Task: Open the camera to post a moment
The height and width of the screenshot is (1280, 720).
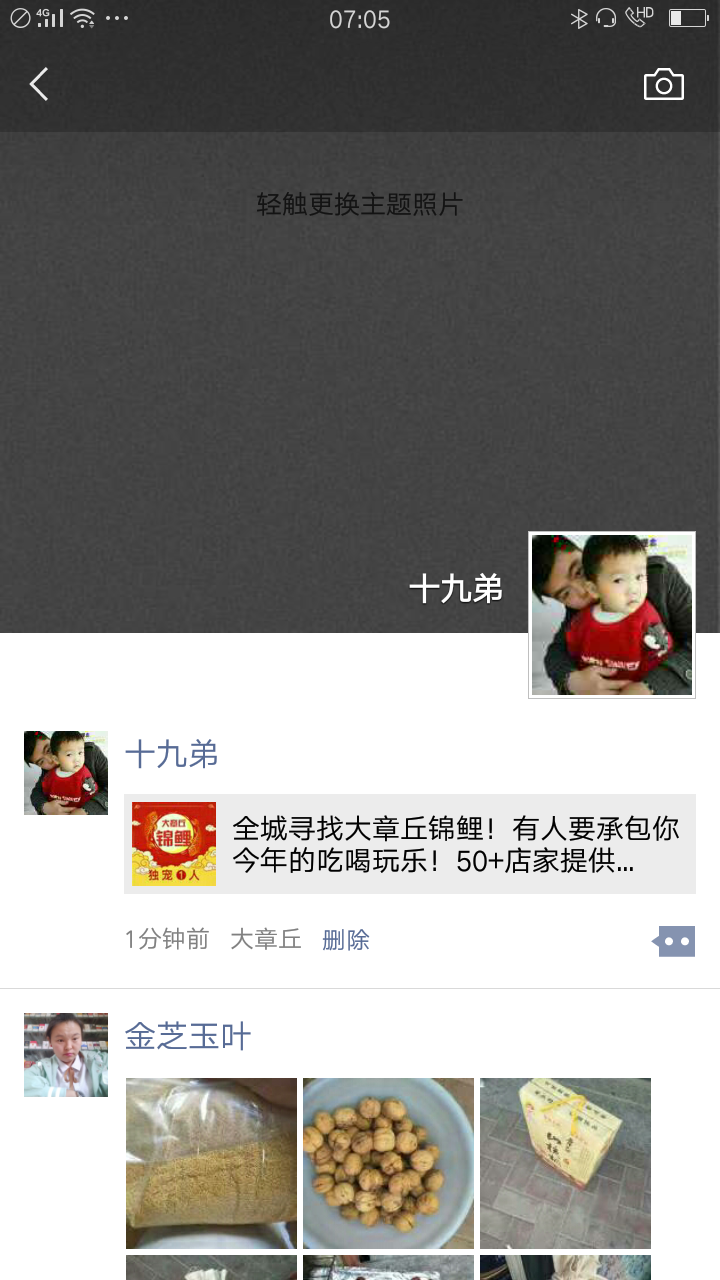Action: (663, 85)
